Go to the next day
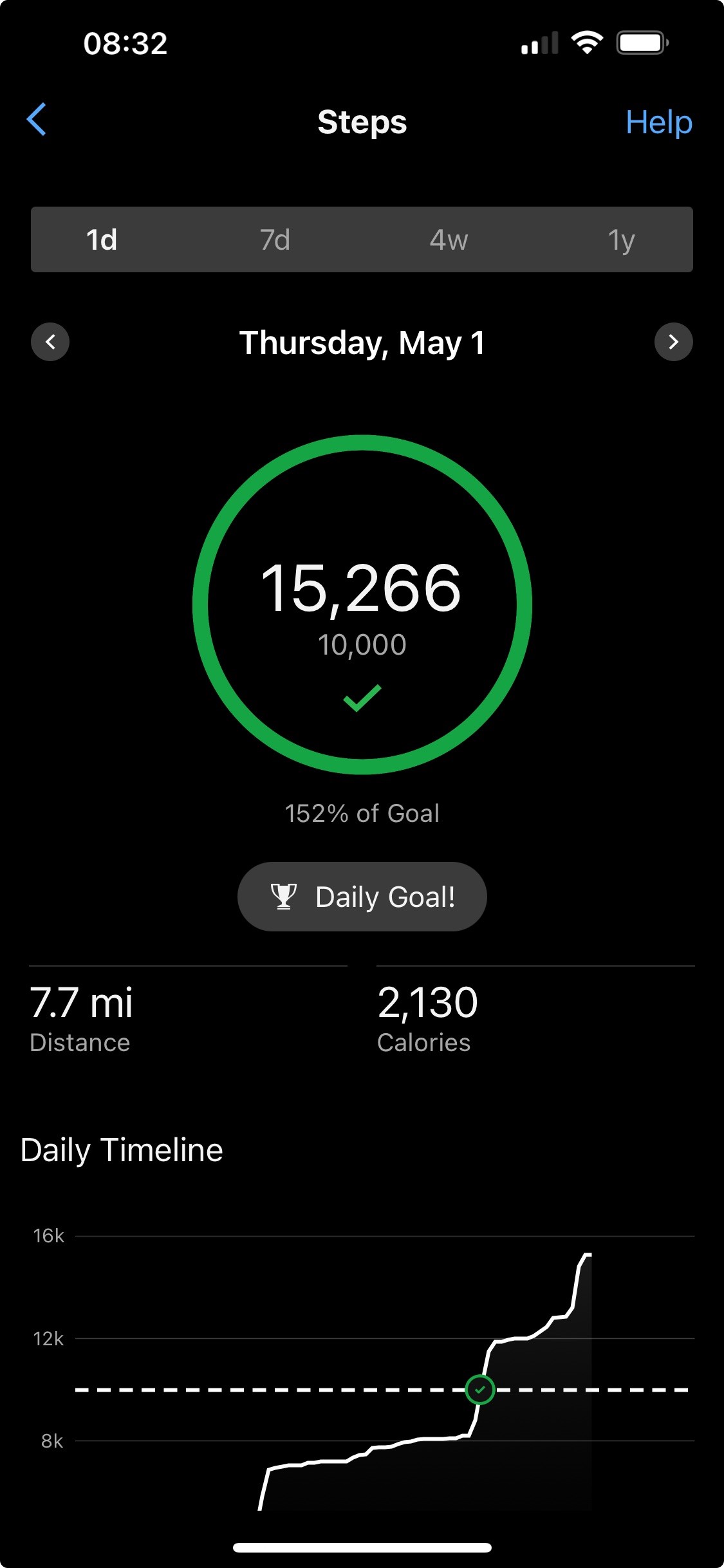This screenshot has width=724, height=1568. [x=673, y=342]
